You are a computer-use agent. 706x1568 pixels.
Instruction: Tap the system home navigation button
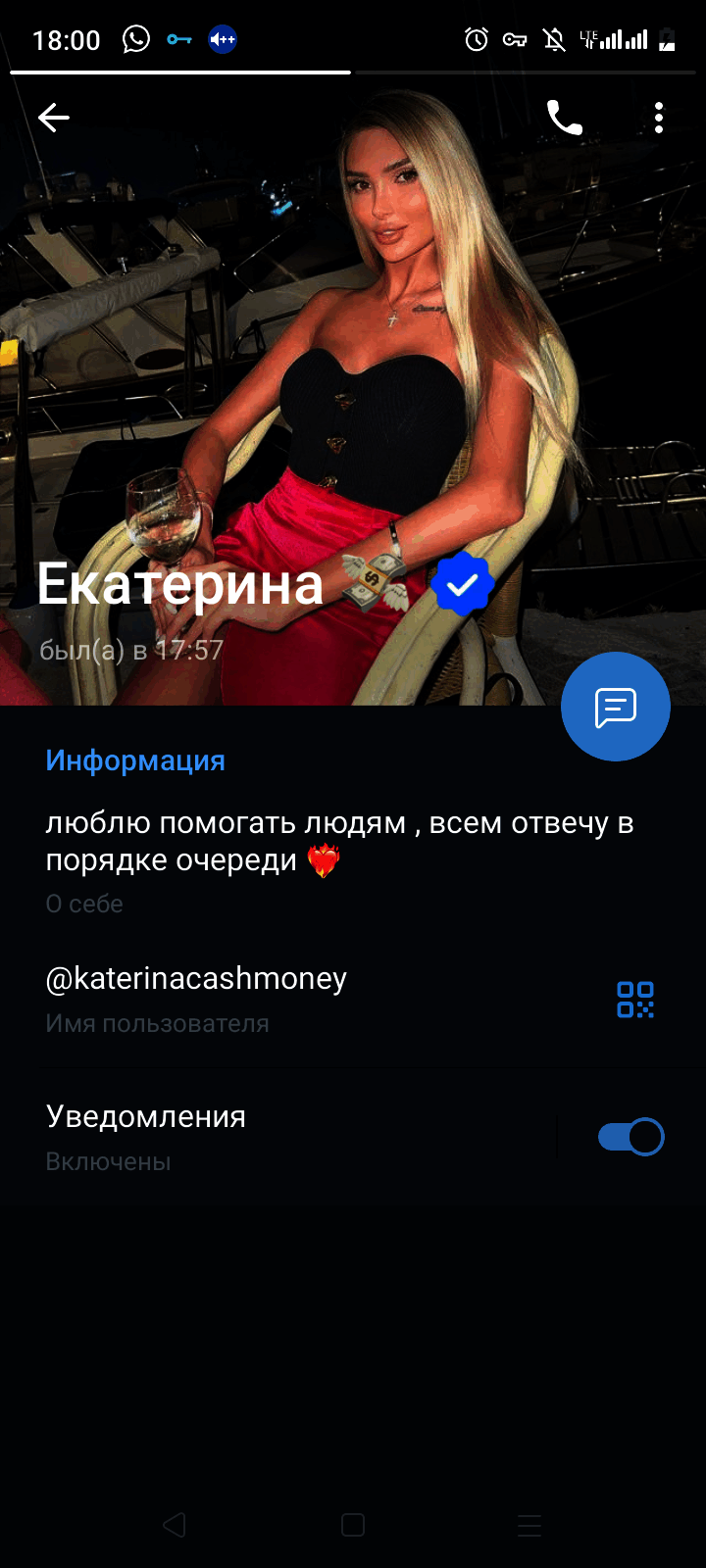[353, 1525]
